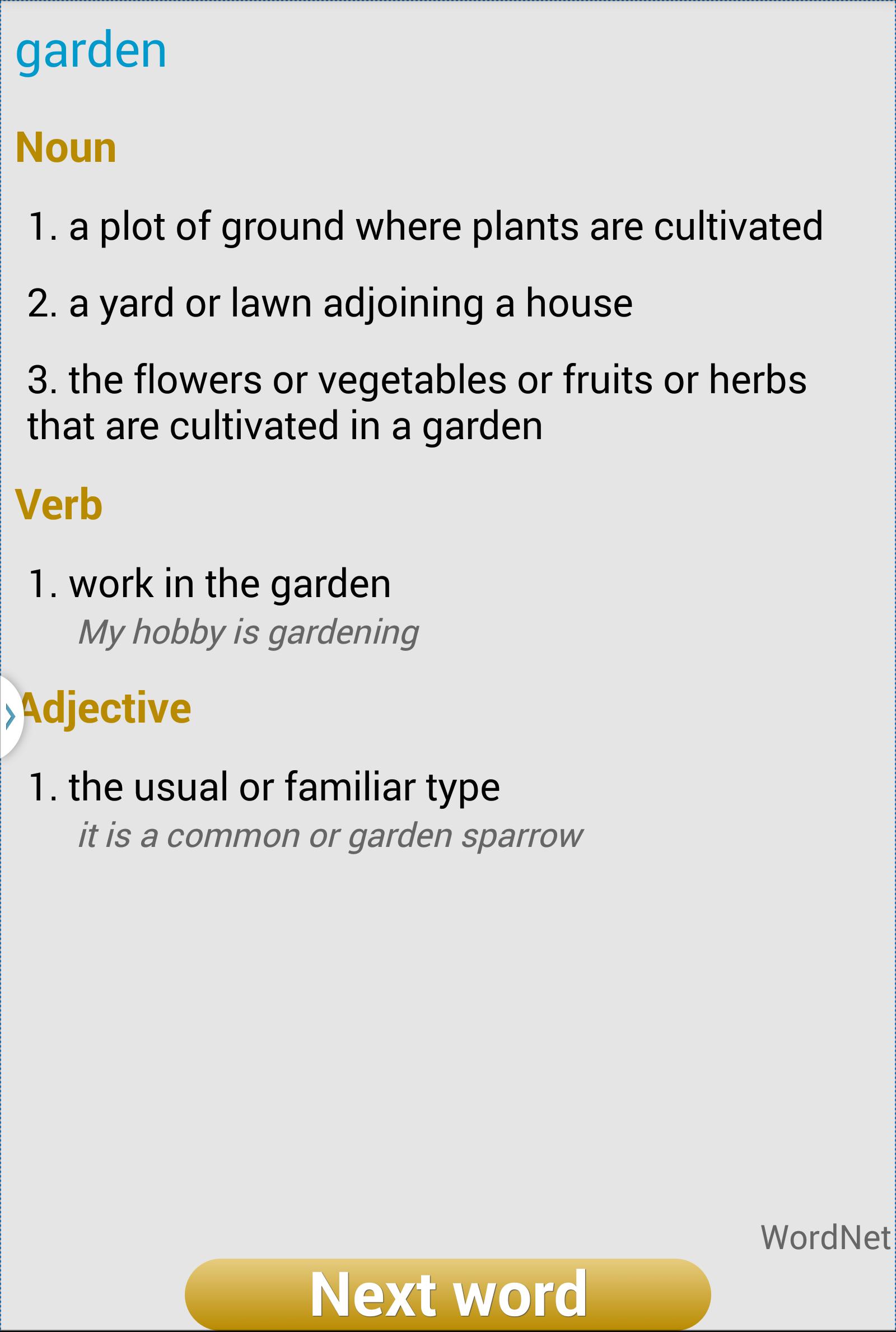Expand the side drawer arrow handle
896x1332 pixels.
pyautogui.click(x=10, y=716)
